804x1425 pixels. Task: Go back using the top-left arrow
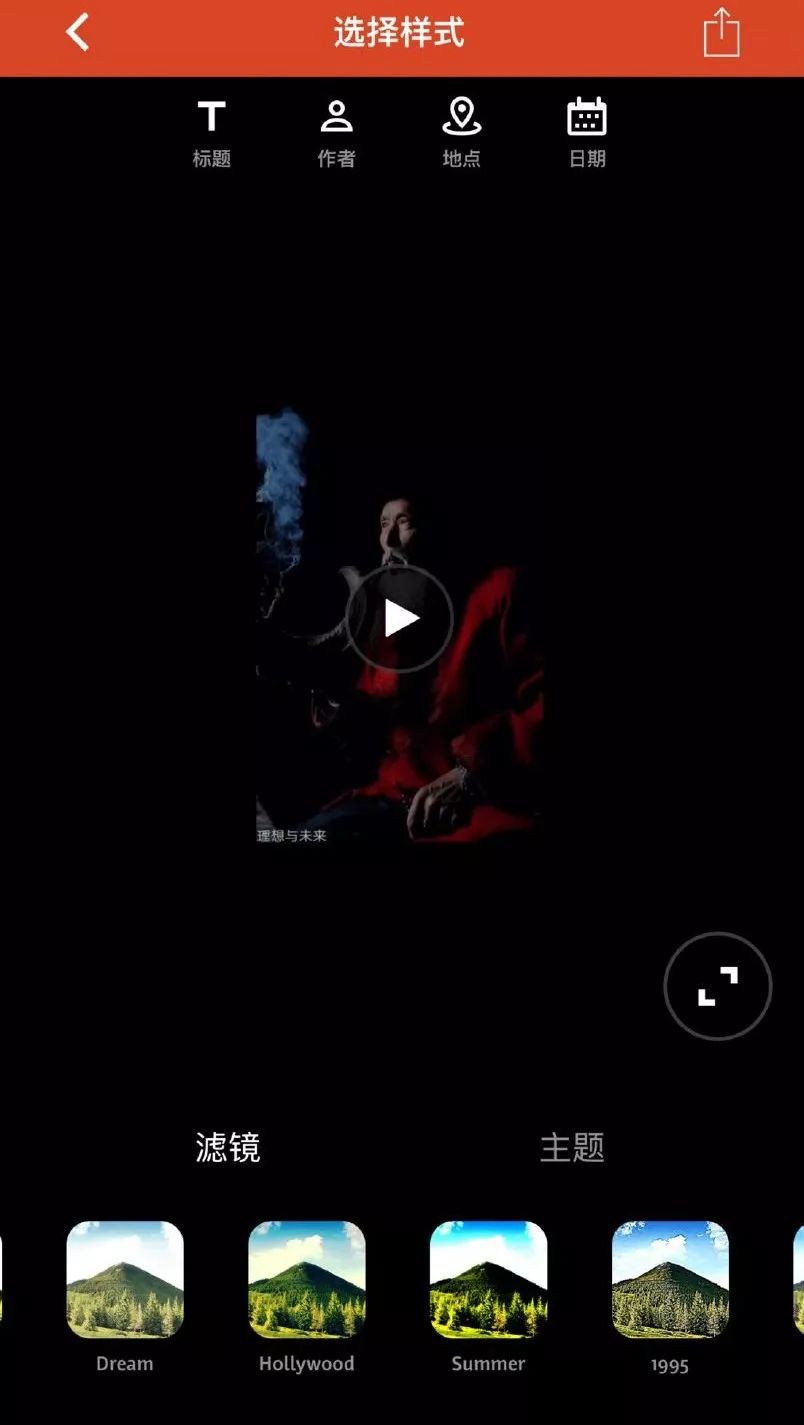[78, 33]
